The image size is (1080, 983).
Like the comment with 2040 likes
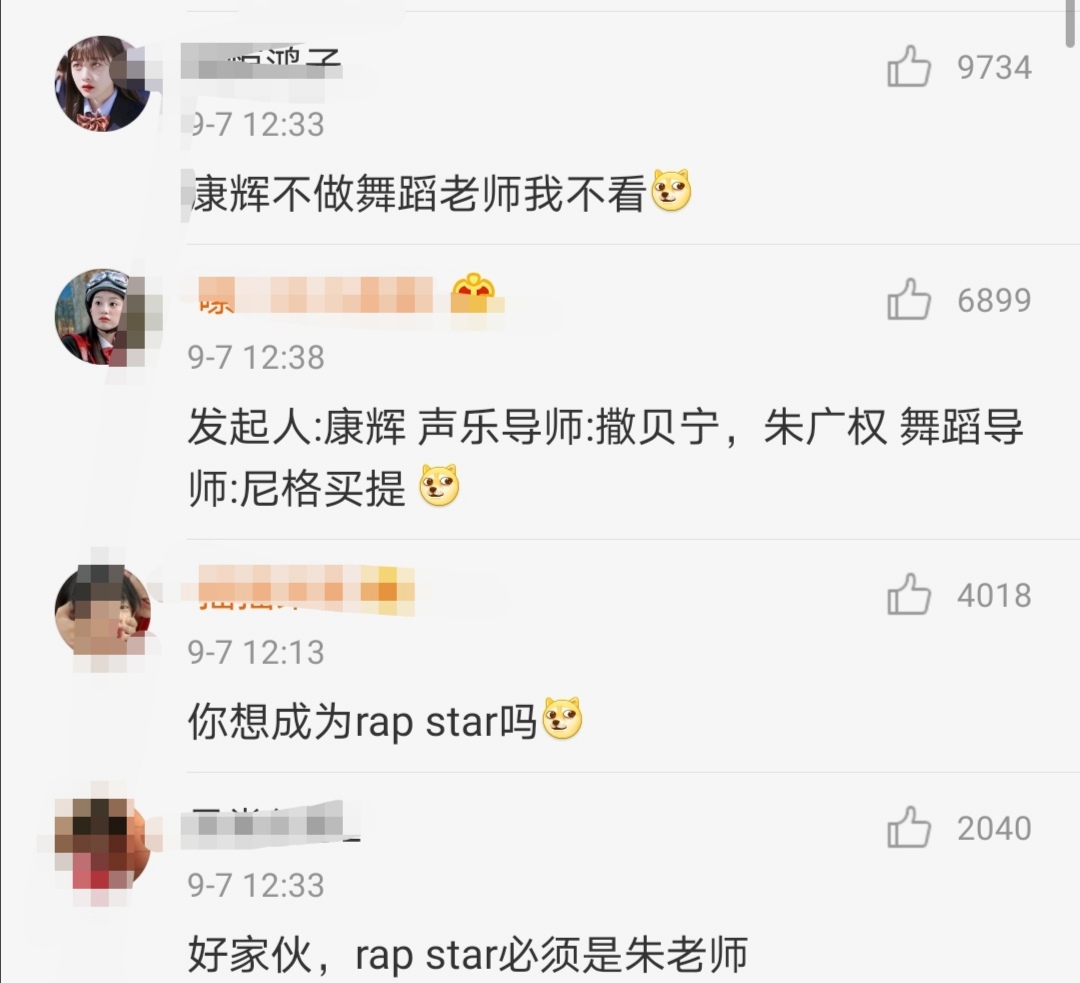click(908, 828)
